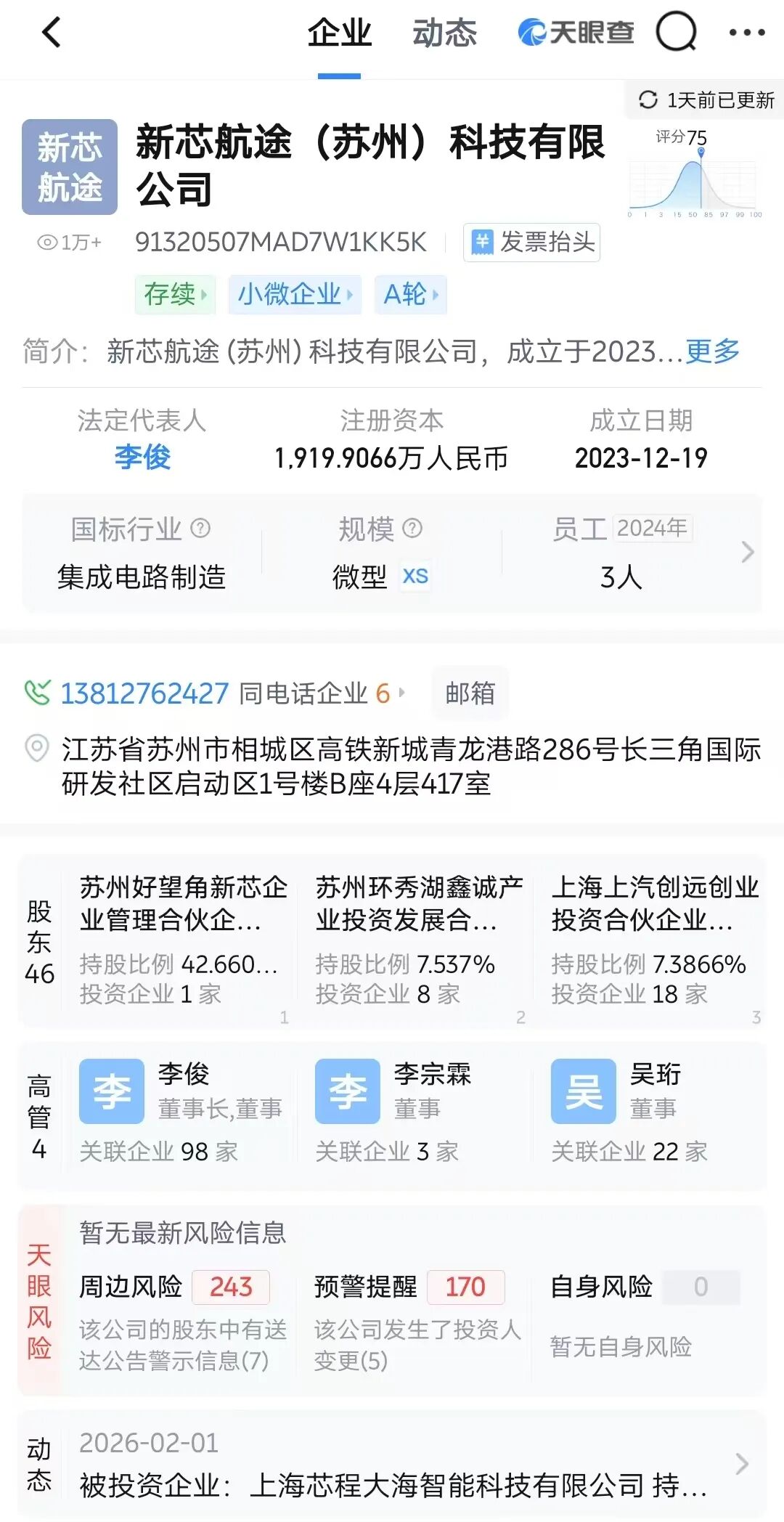Open the A轮 financing chip
Screen dimensions: 784x1522
coord(410,295)
